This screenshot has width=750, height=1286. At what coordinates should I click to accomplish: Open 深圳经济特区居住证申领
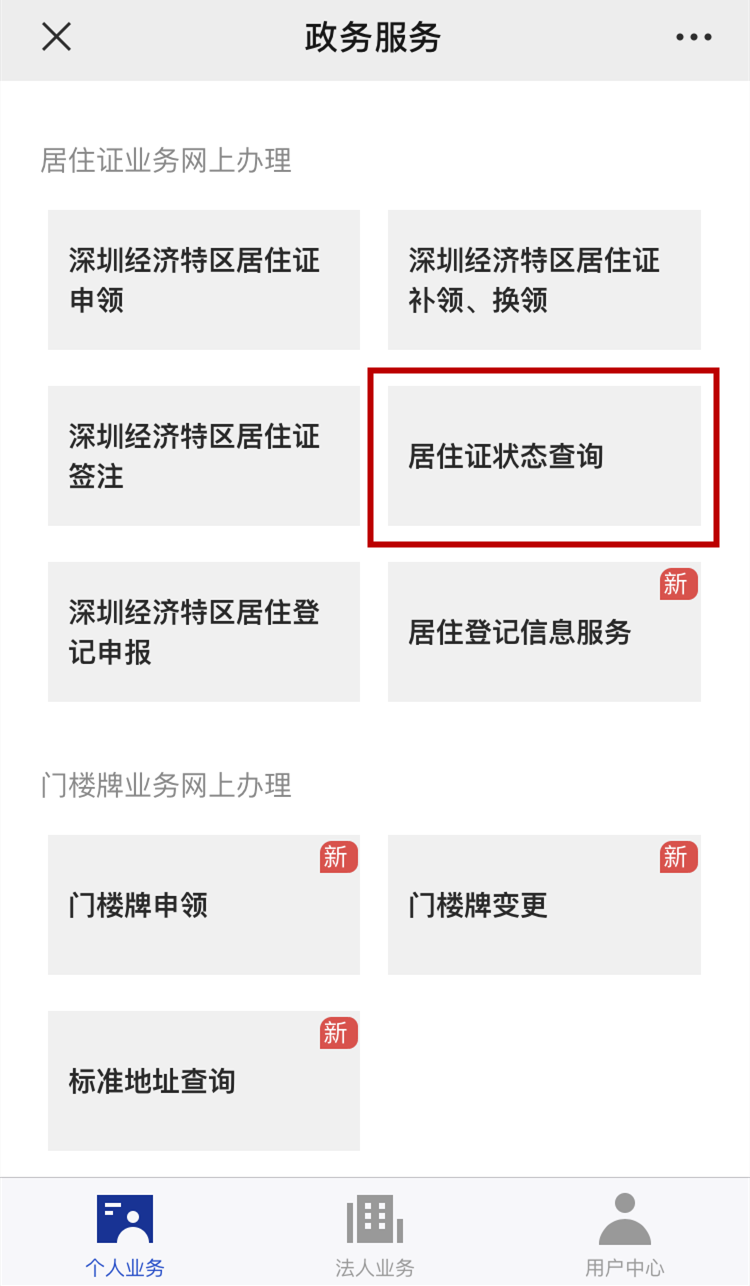[204, 280]
